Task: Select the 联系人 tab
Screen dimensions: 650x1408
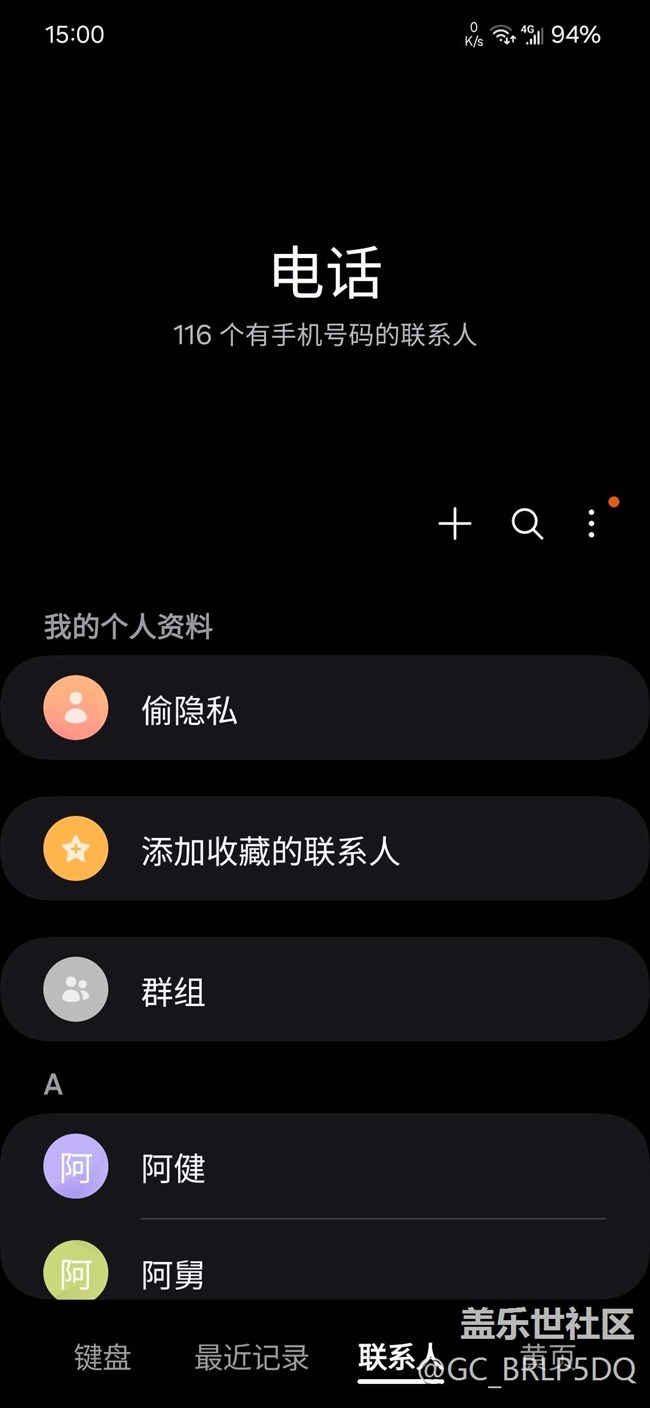Action: pos(398,1357)
